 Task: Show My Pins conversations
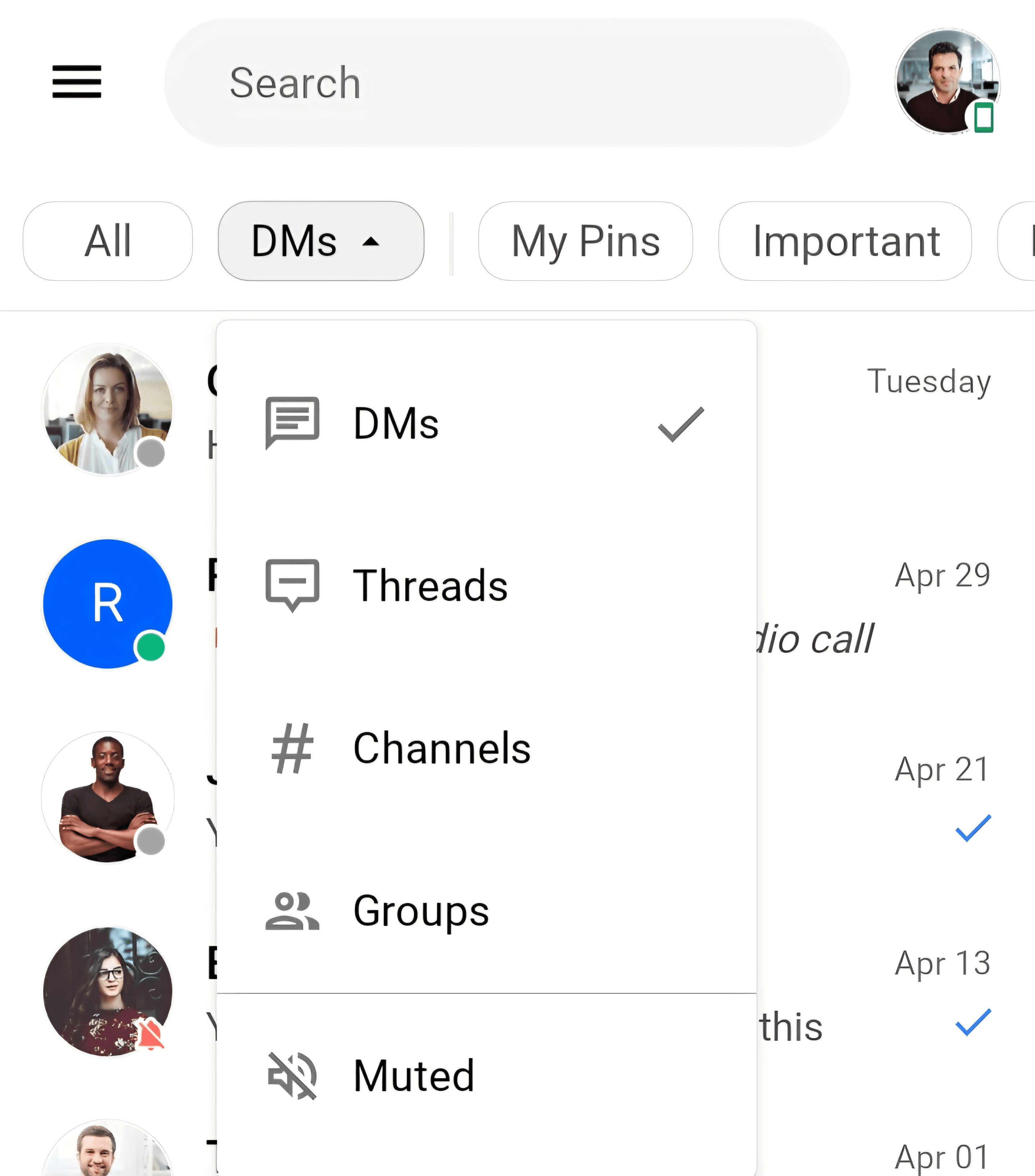coord(585,241)
